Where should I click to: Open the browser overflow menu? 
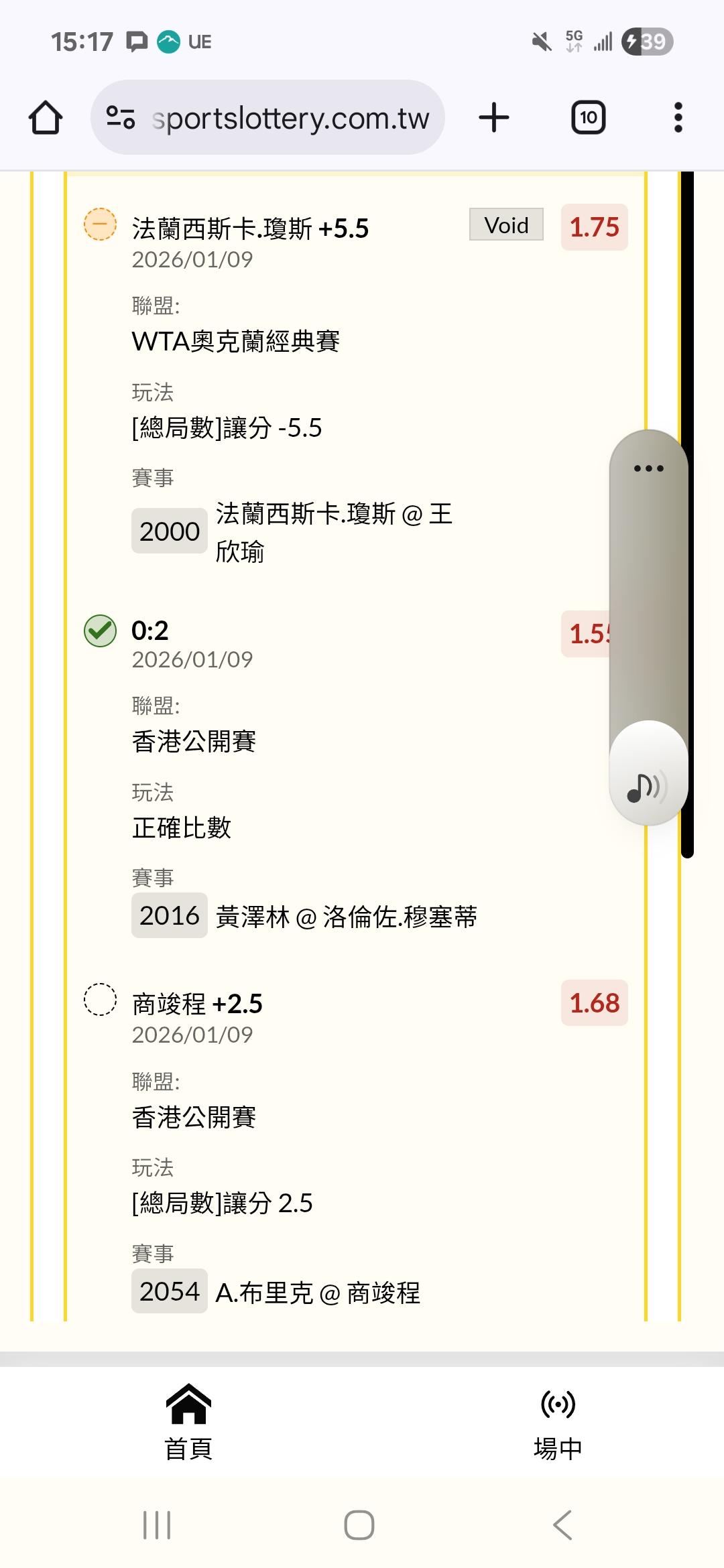point(678,118)
